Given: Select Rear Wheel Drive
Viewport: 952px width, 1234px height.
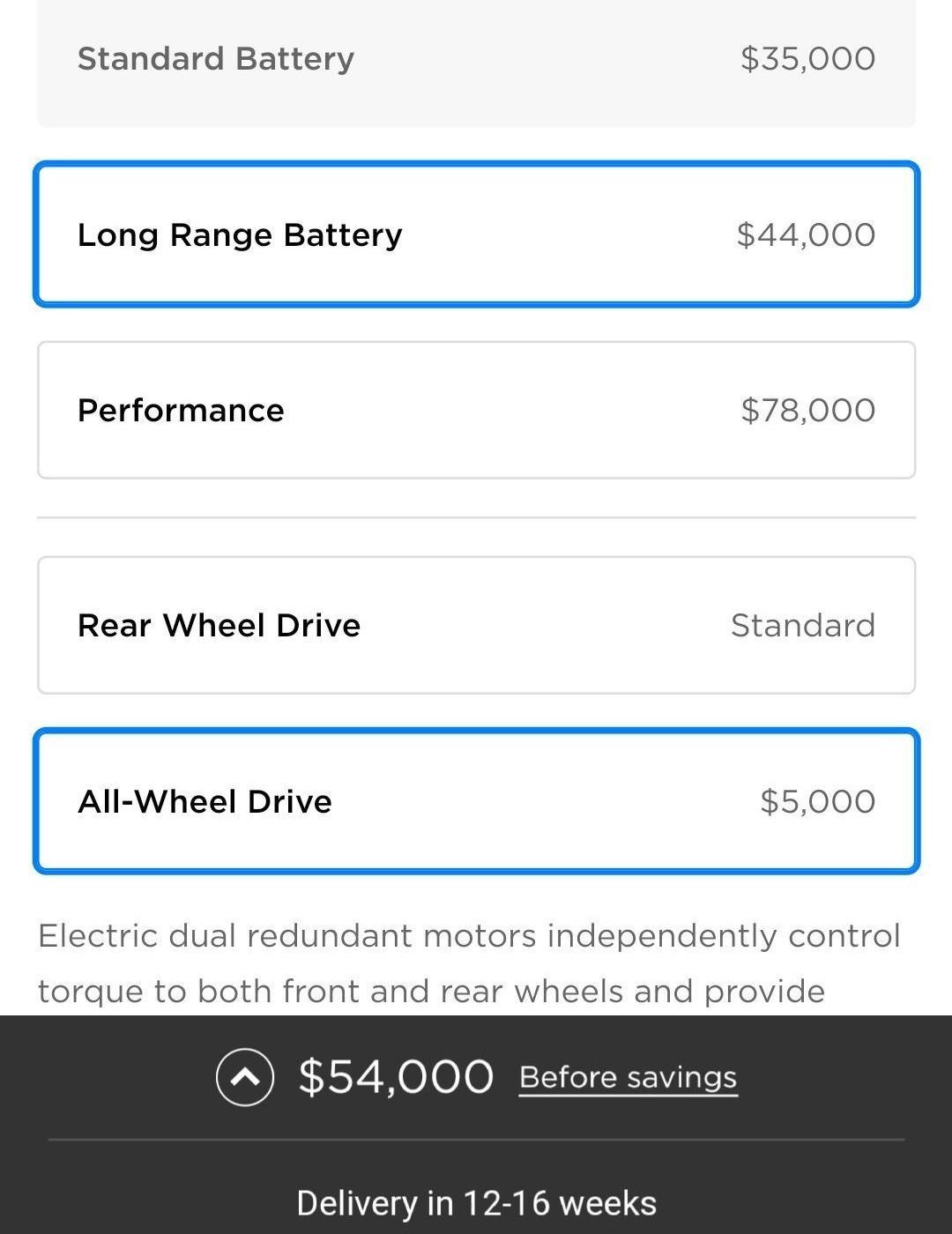Looking at the screenshot, I should click(476, 623).
